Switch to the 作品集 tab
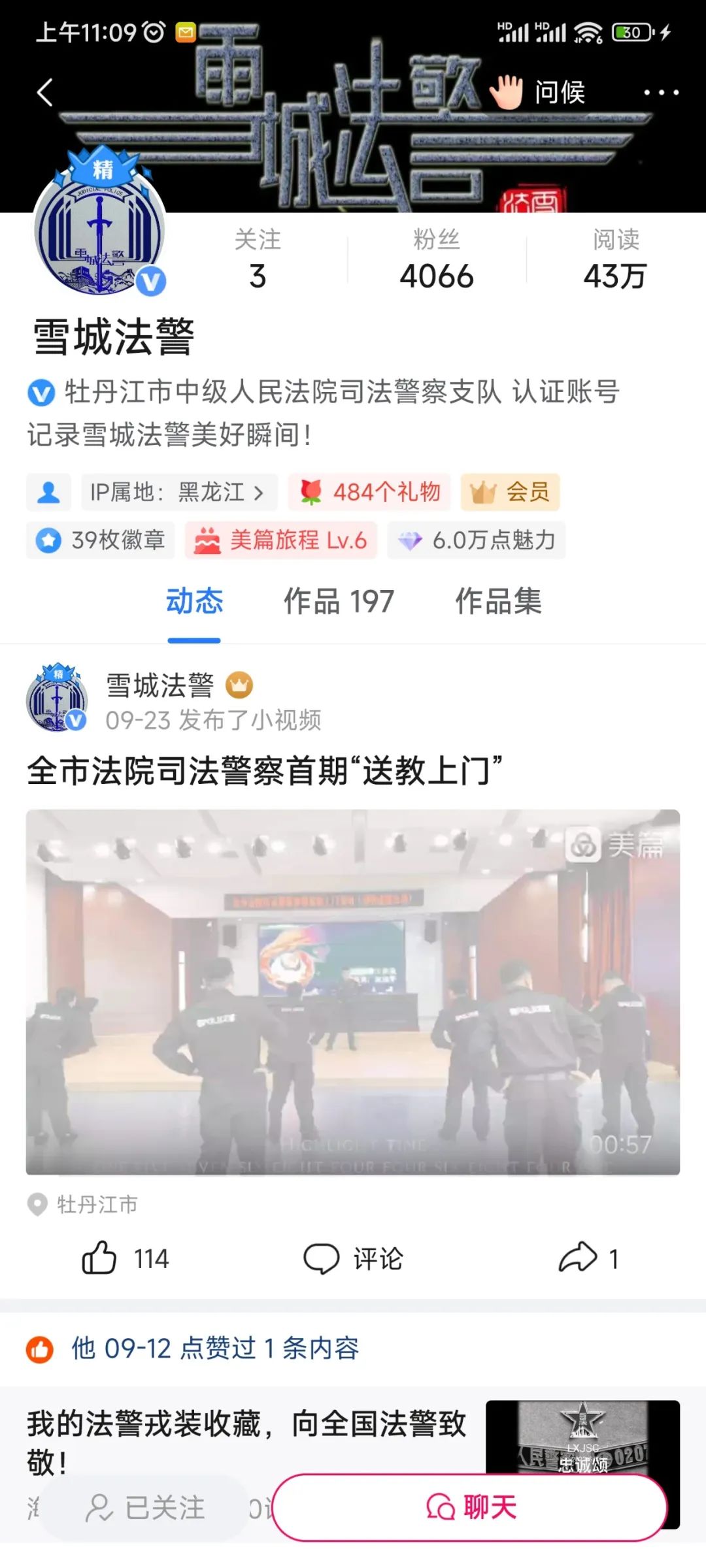This screenshot has height=1568, width=706. tap(498, 601)
